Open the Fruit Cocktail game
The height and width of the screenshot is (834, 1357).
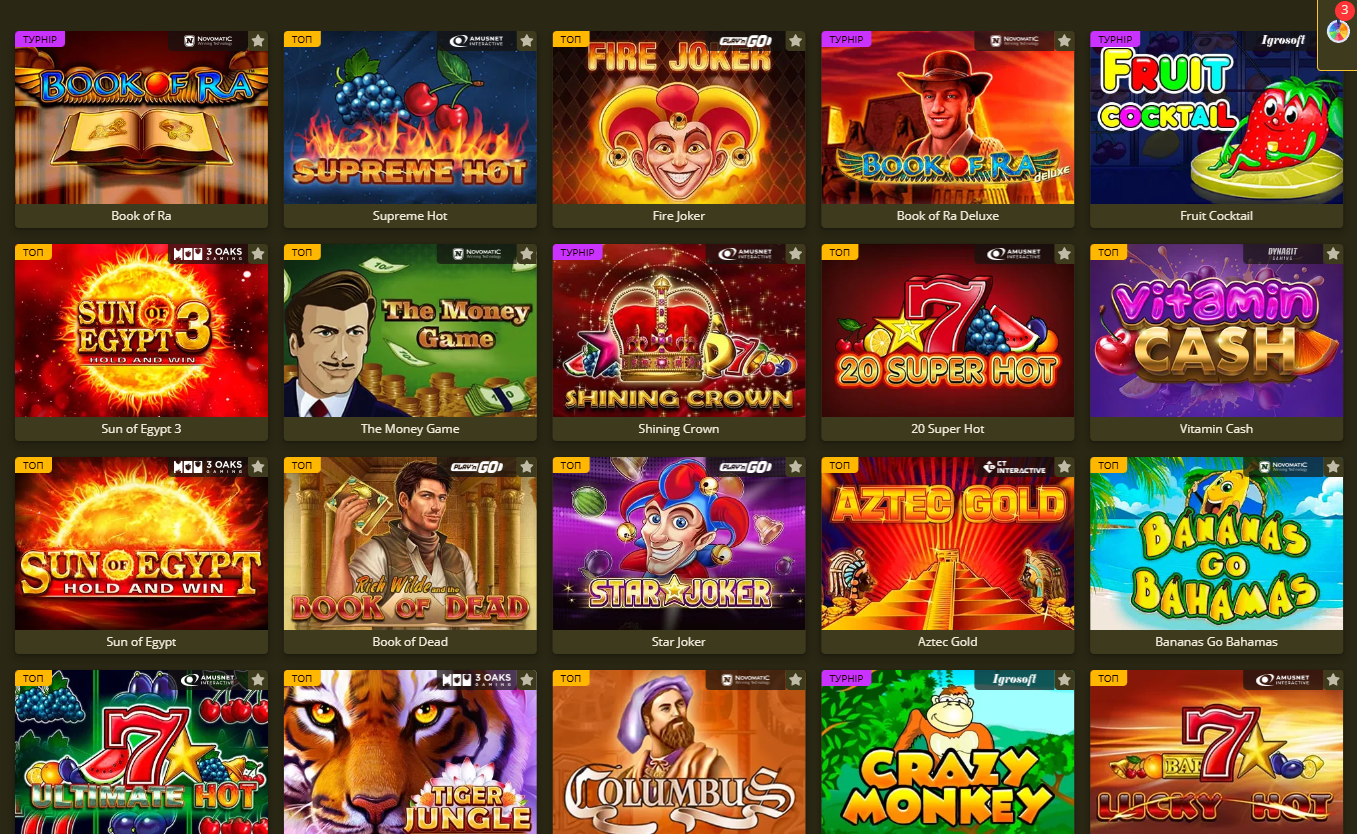coord(1216,118)
